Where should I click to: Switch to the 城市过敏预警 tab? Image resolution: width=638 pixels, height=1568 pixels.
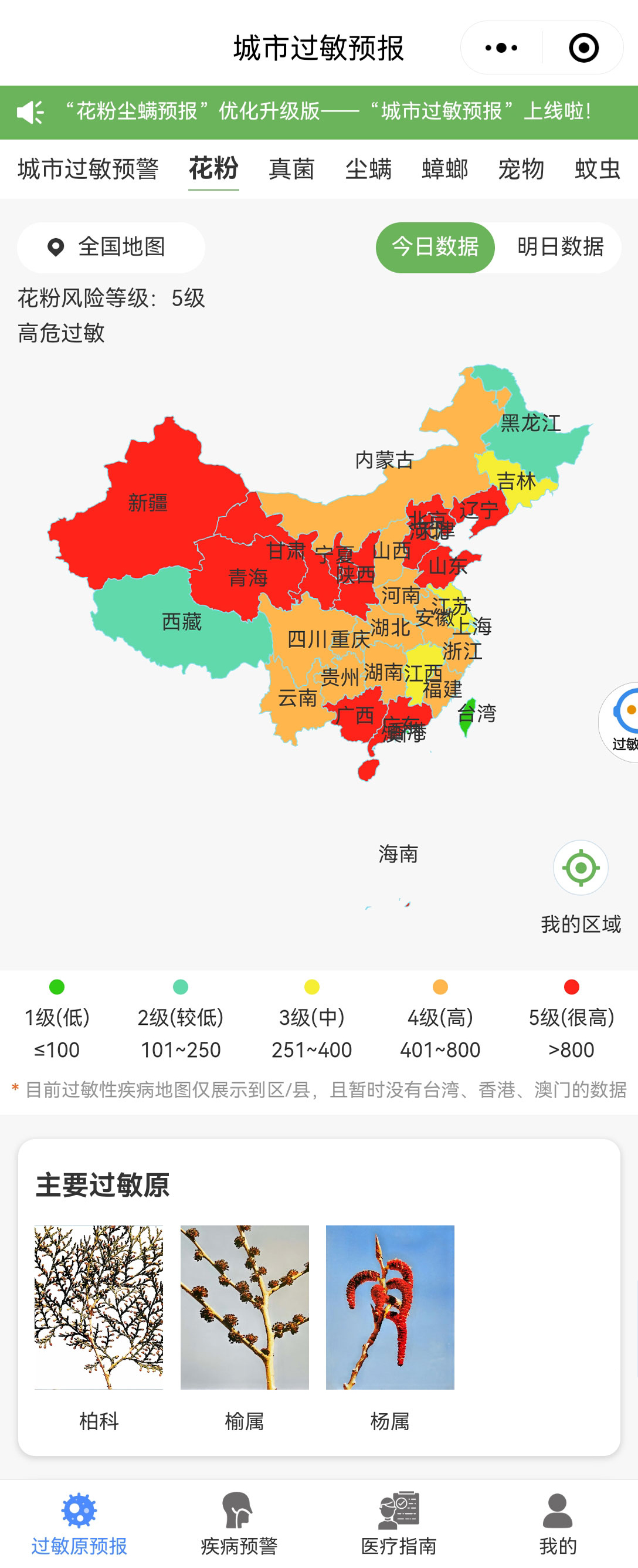[88, 168]
